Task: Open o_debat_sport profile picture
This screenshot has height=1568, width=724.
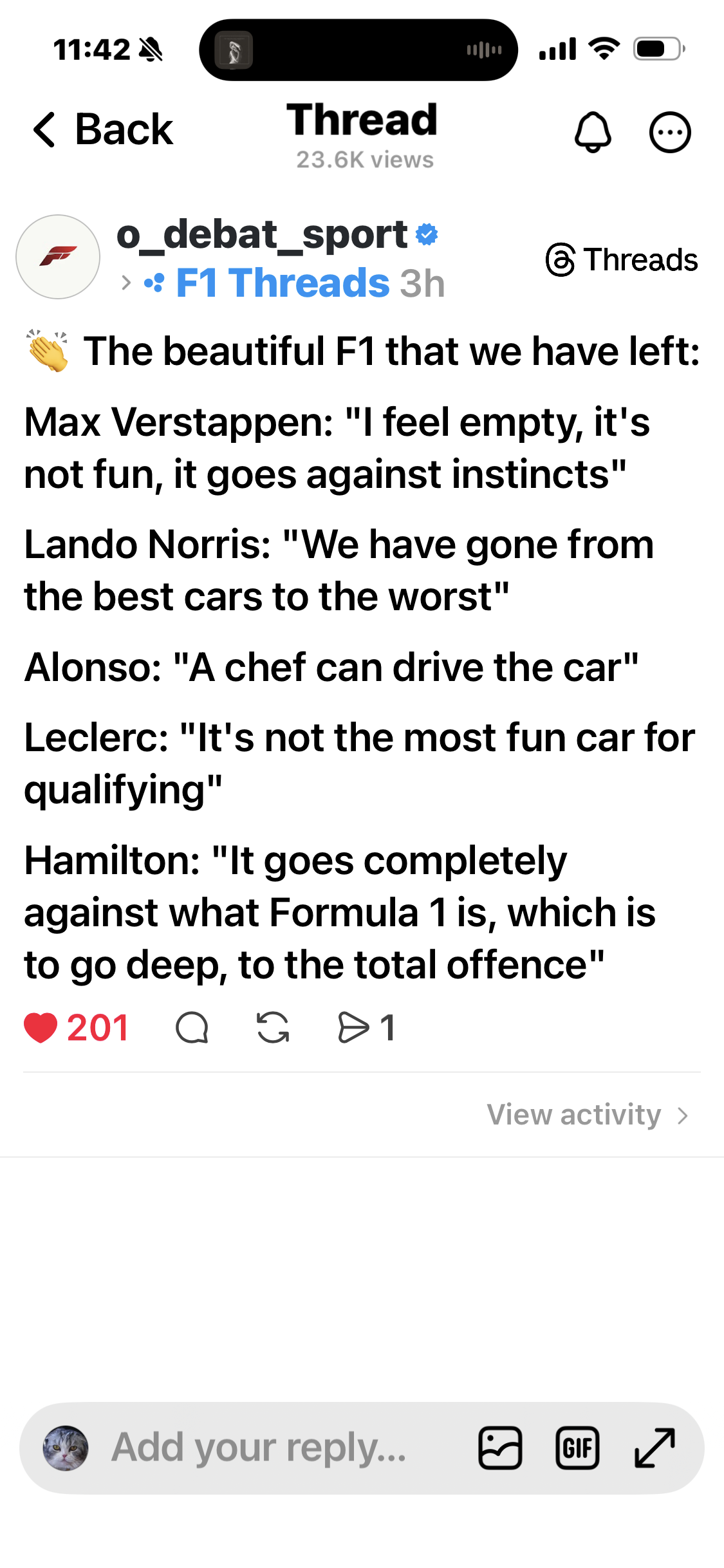Action: coord(58,257)
